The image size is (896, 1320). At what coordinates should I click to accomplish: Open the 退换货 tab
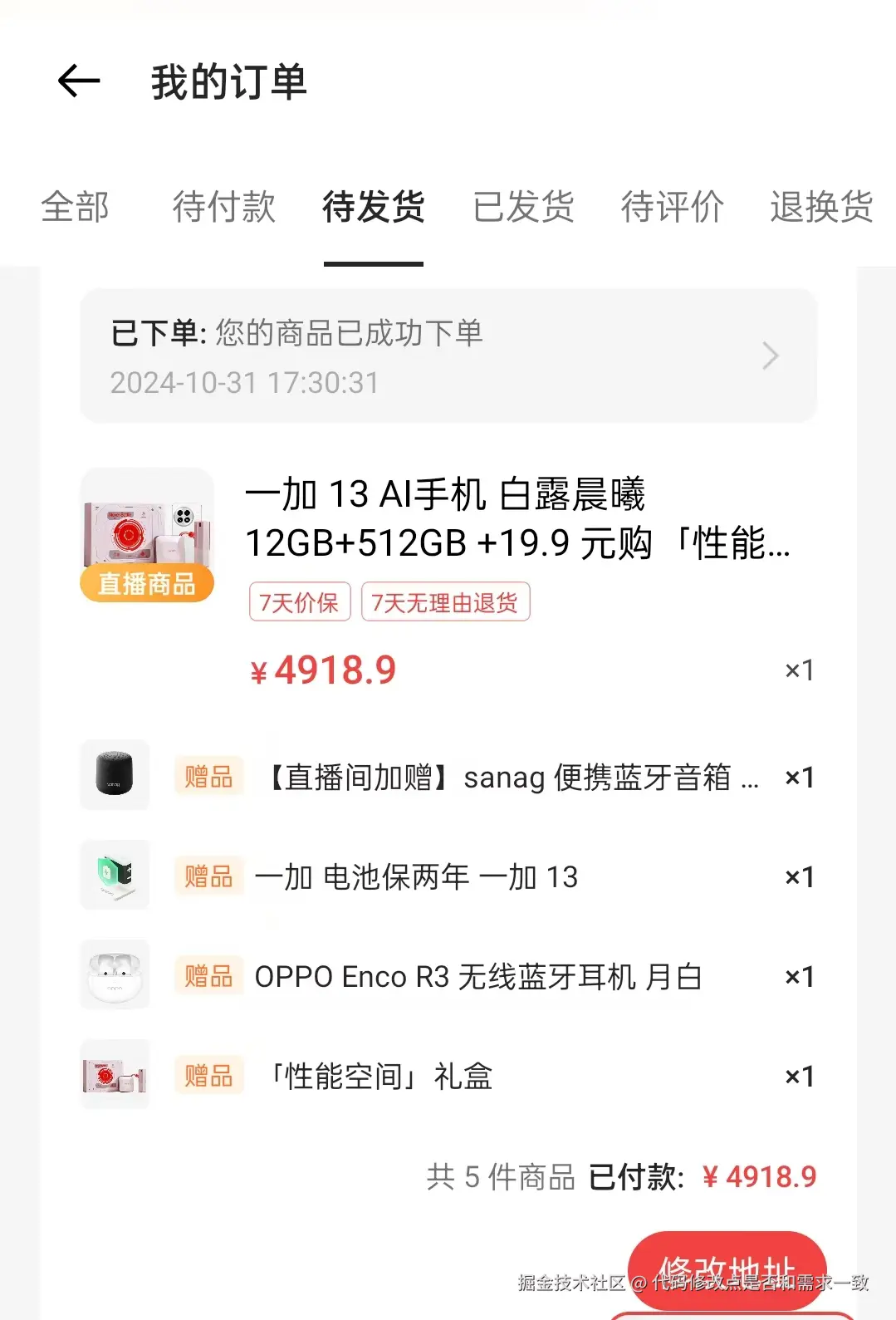[x=820, y=209]
